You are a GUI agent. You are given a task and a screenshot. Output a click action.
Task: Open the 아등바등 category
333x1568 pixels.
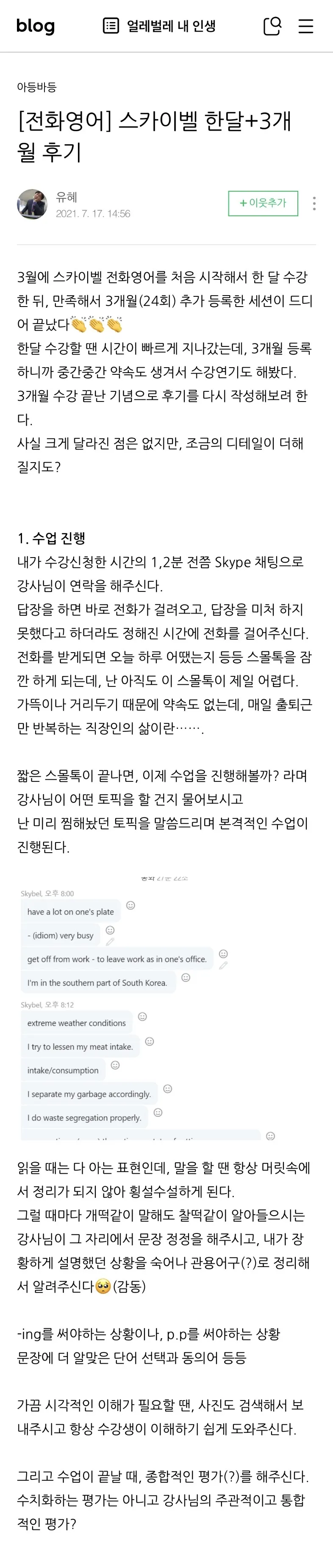[x=36, y=87]
